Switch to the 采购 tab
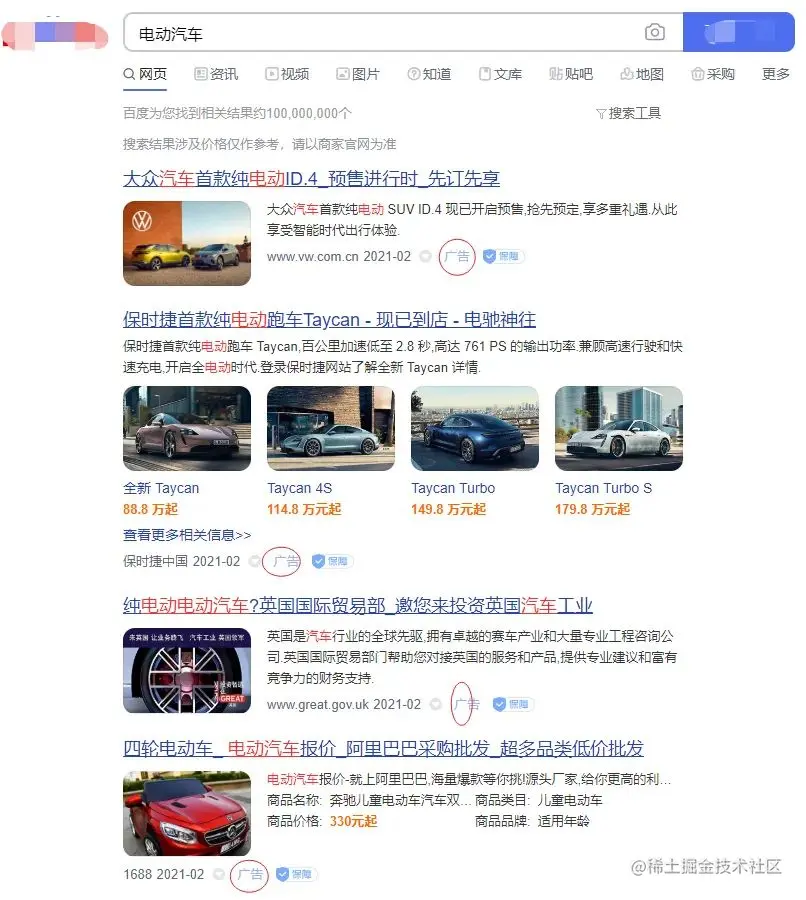Viewport: 806px width, 900px height. click(713, 74)
